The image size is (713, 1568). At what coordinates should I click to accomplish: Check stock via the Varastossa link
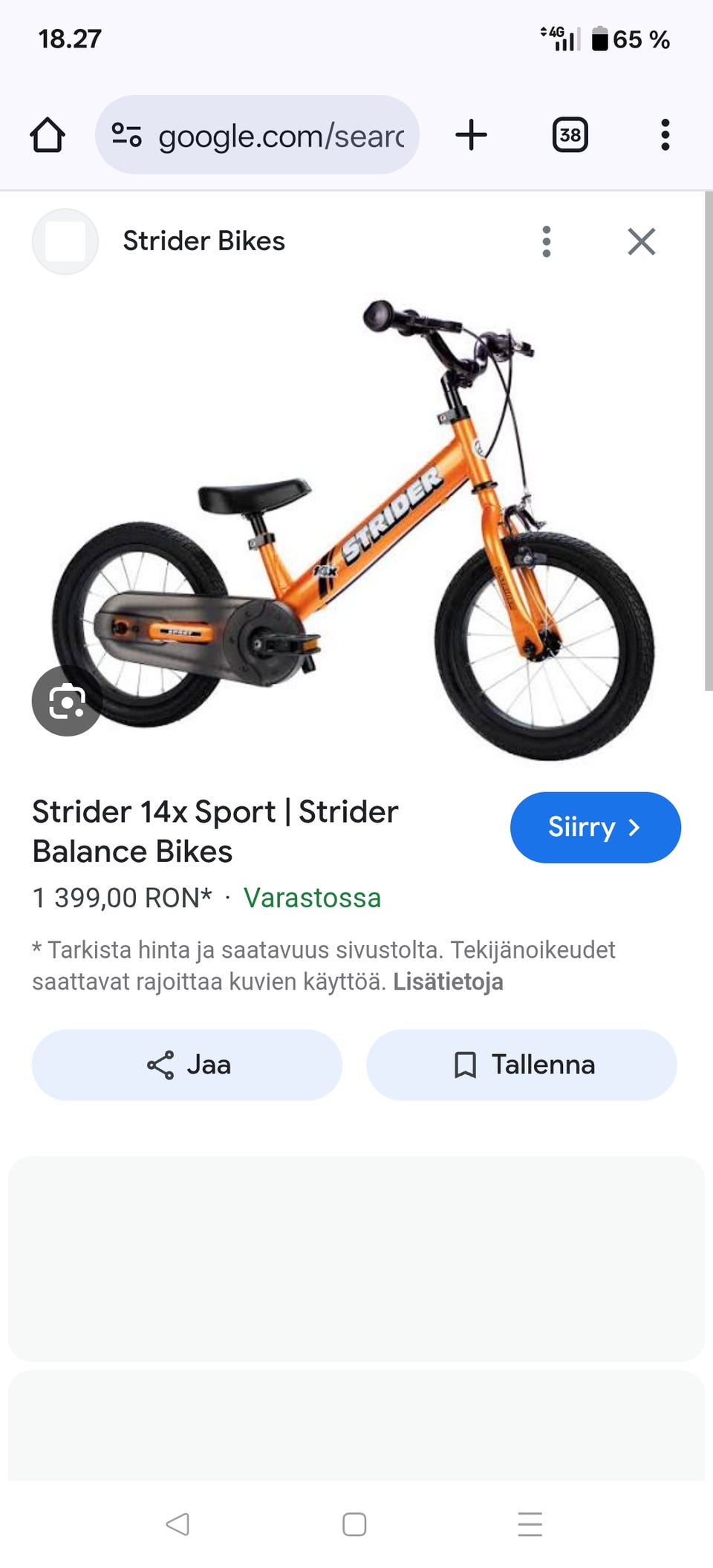pos(313,898)
